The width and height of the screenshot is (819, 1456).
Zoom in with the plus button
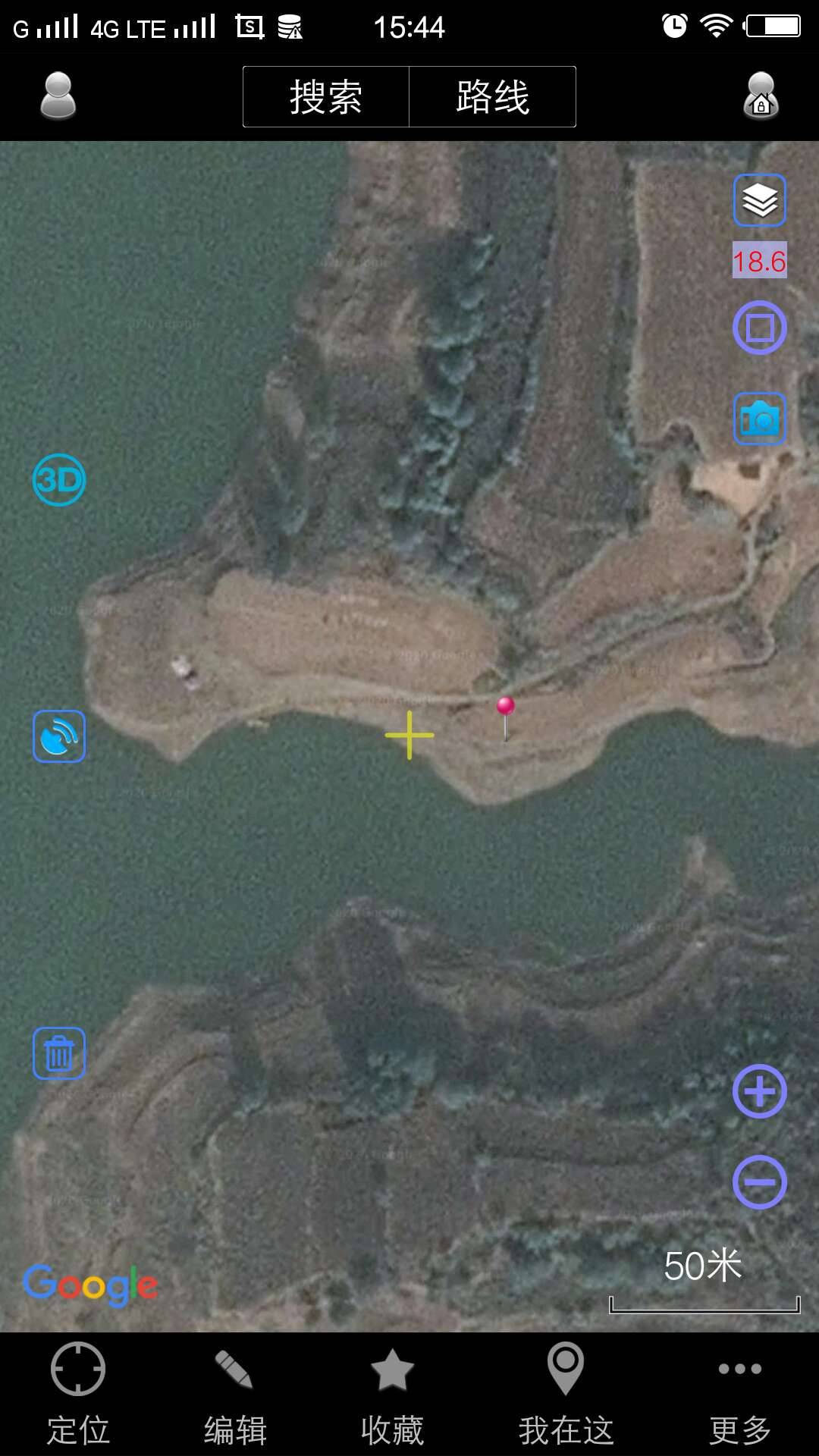(759, 1091)
